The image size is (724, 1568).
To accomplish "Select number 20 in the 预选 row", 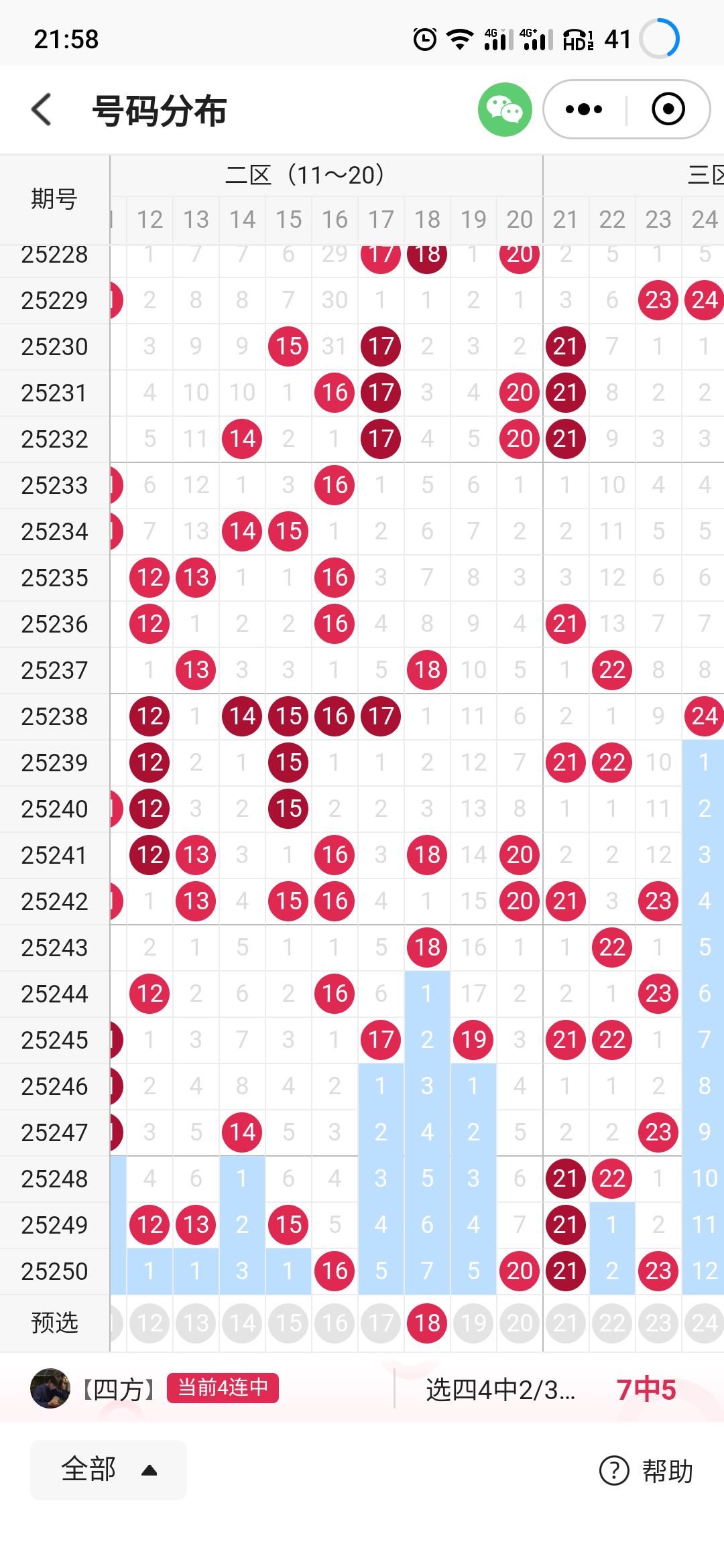I will (520, 1323).
